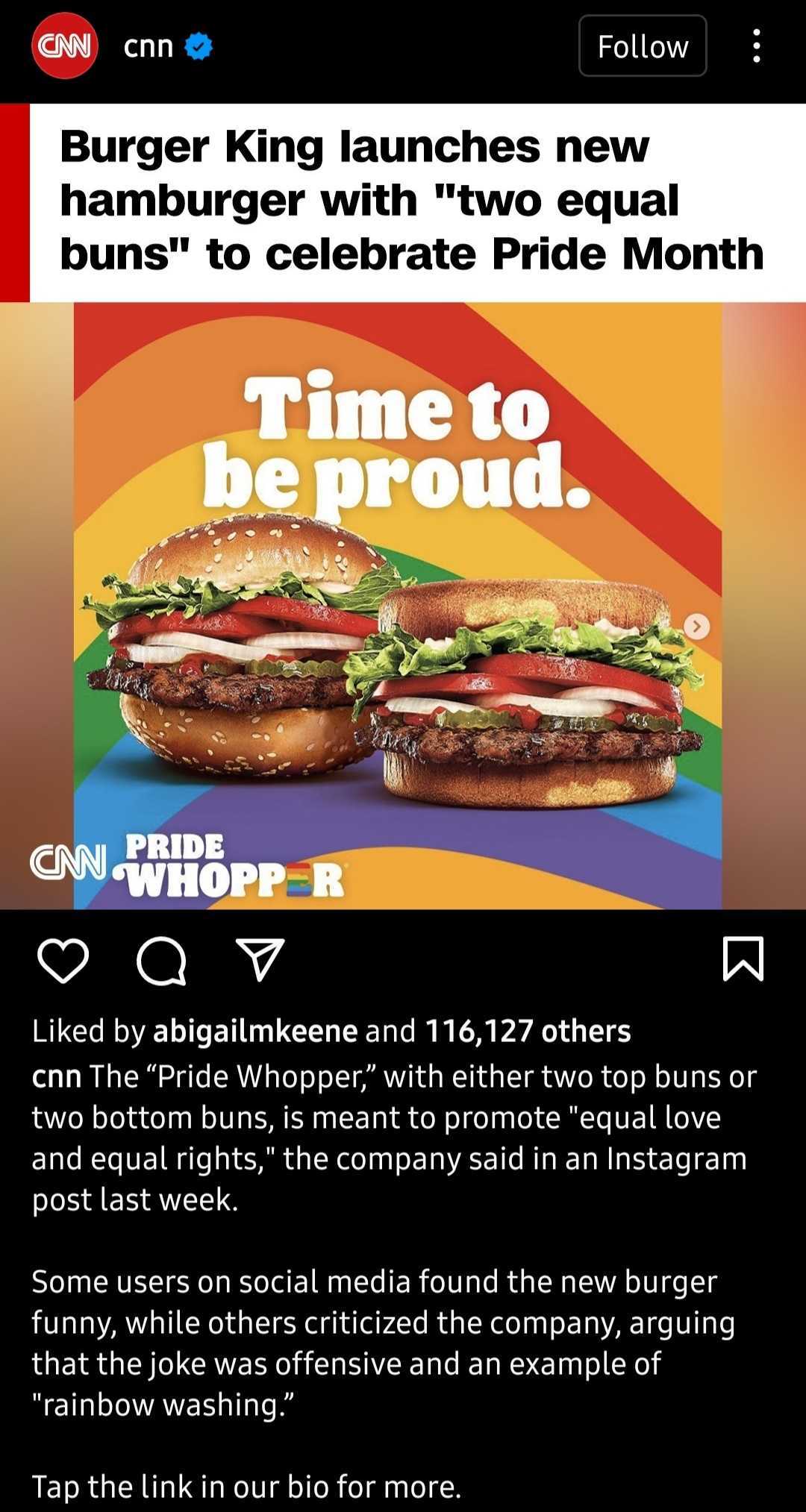Click the cnn username beside the avatar
Viewport: 806px width, 1512px height.
pos(149,47)
